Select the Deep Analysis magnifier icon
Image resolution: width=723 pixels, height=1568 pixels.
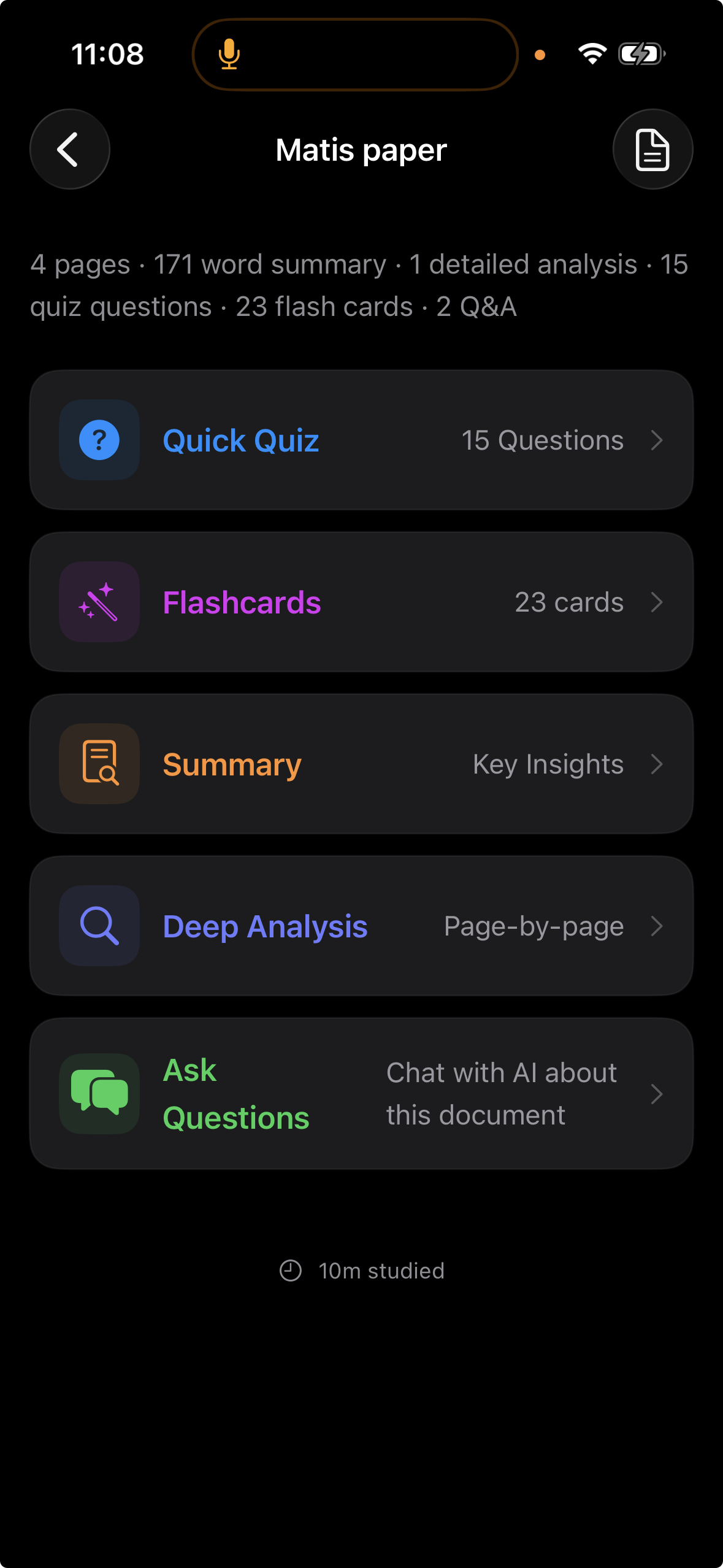click(x=99, y=926)
